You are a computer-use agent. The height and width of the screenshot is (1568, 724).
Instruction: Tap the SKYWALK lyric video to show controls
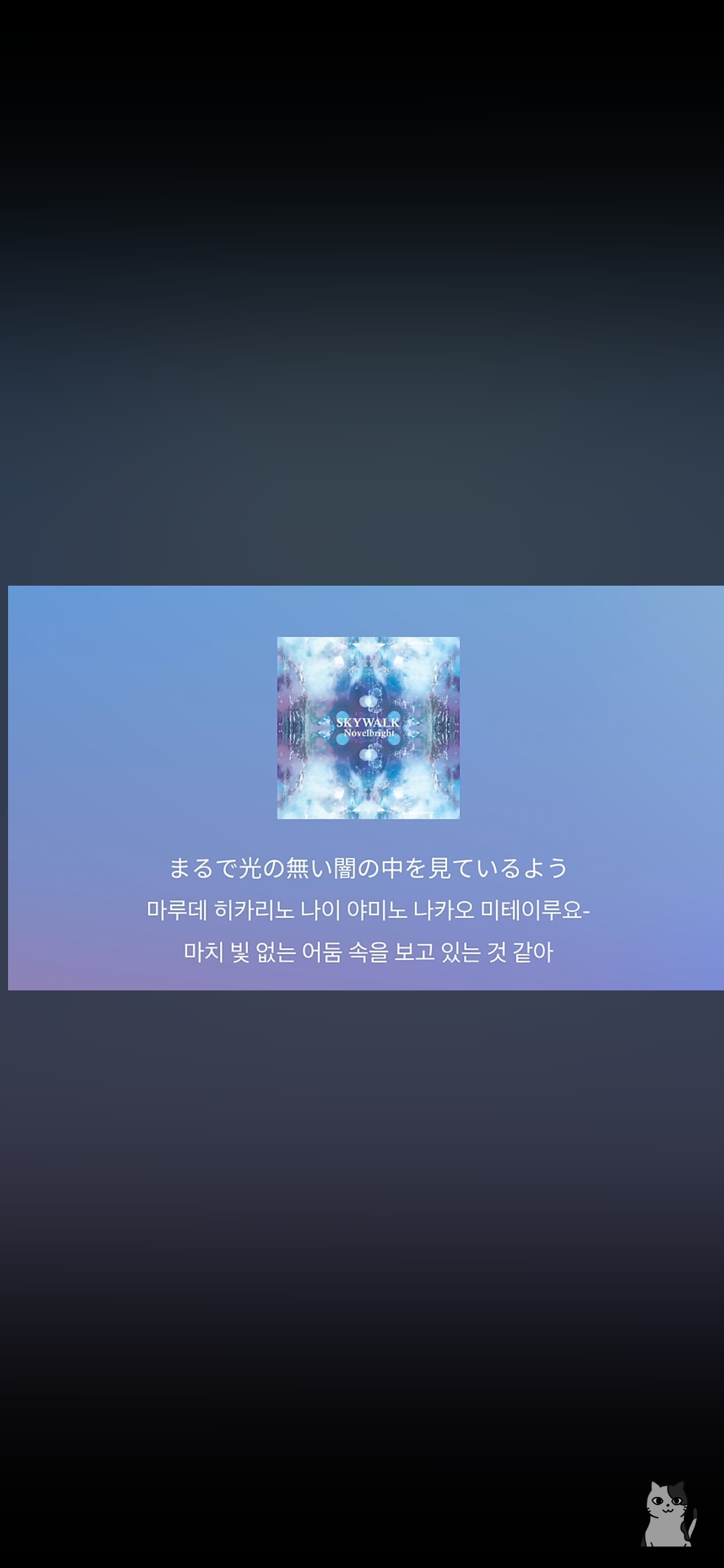click(x=366, y=787)
